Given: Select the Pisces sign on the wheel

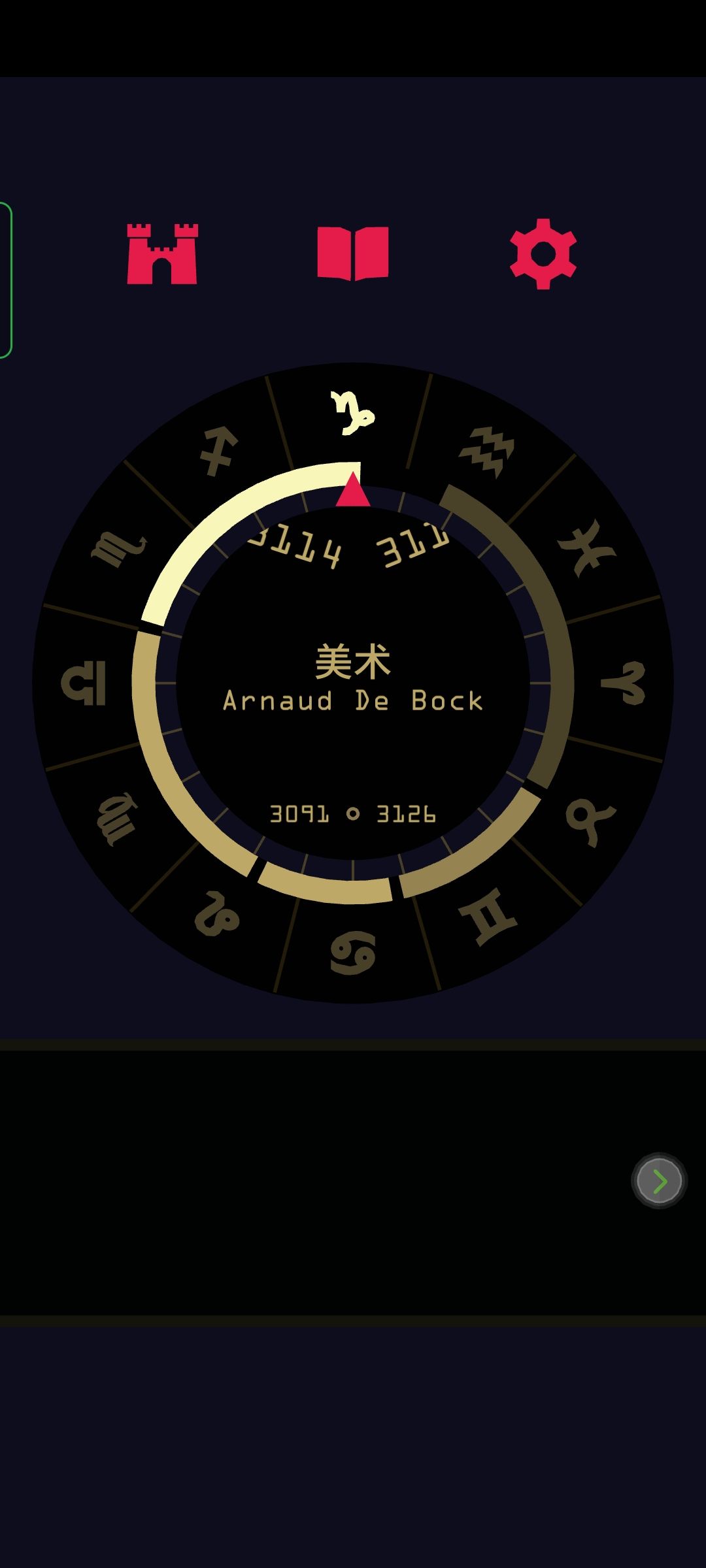Looking at the screenshot, I should [586, 549].
